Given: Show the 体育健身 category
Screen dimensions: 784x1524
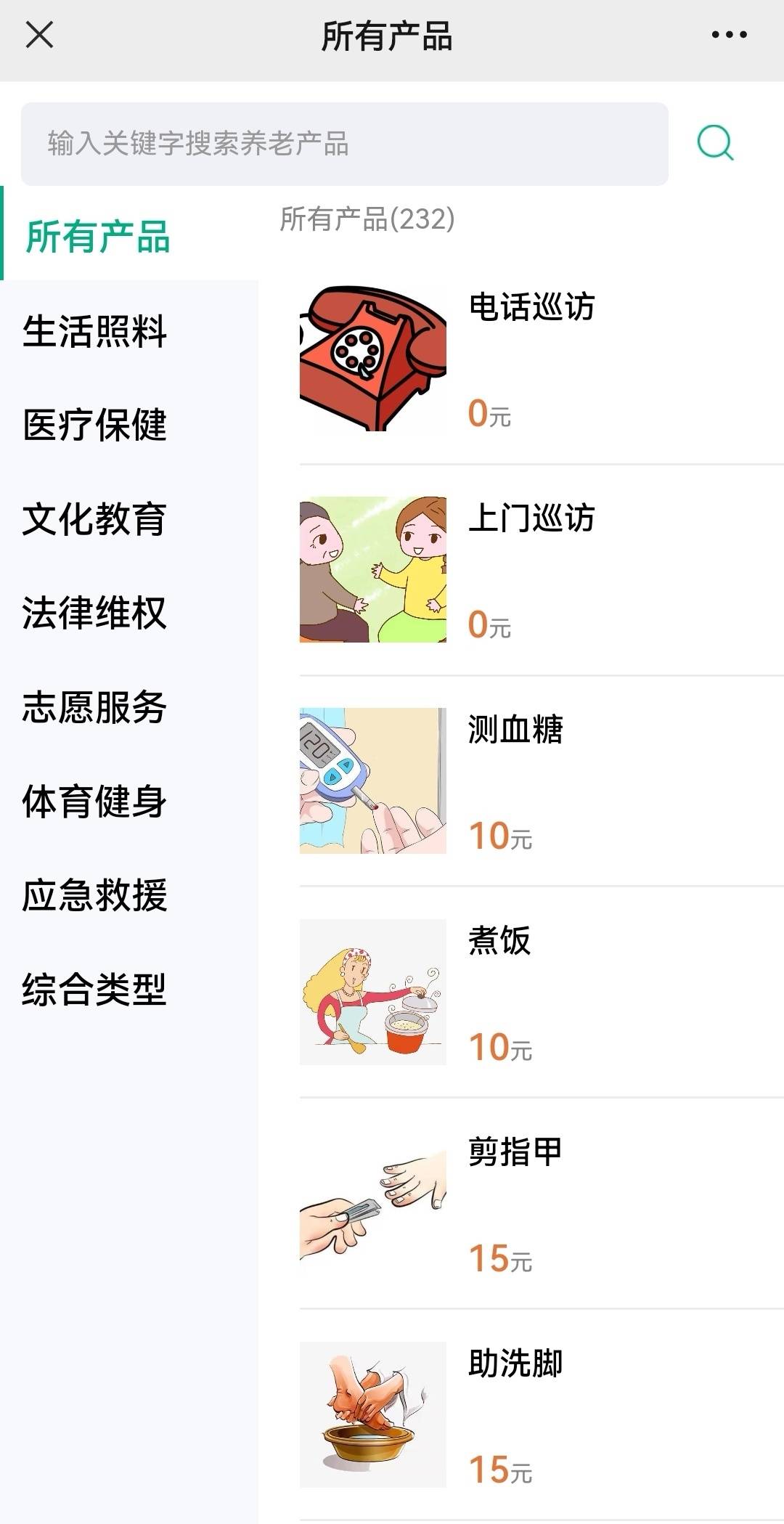Looking at the screenshot, I should point(95,801).
